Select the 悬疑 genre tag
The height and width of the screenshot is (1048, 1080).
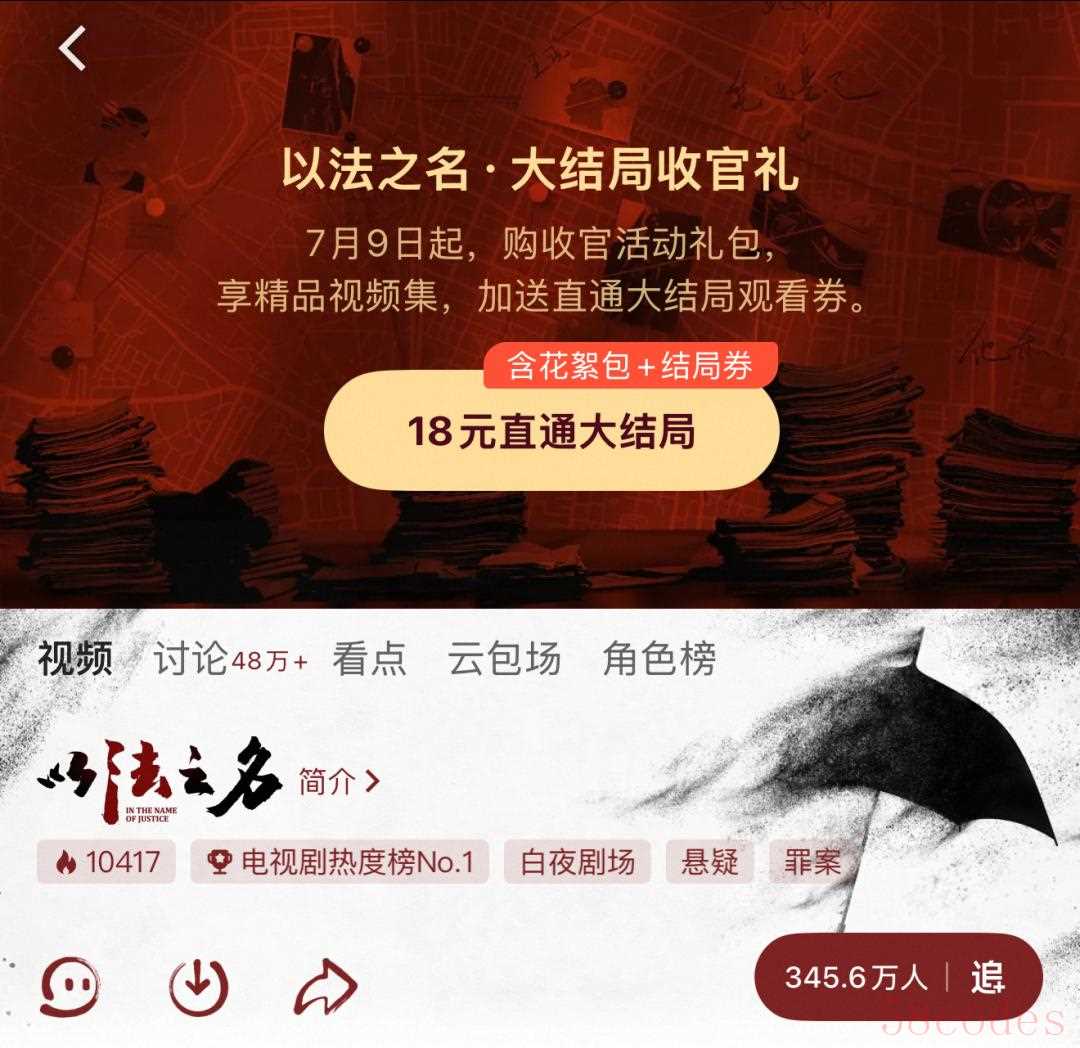(709, 862)
